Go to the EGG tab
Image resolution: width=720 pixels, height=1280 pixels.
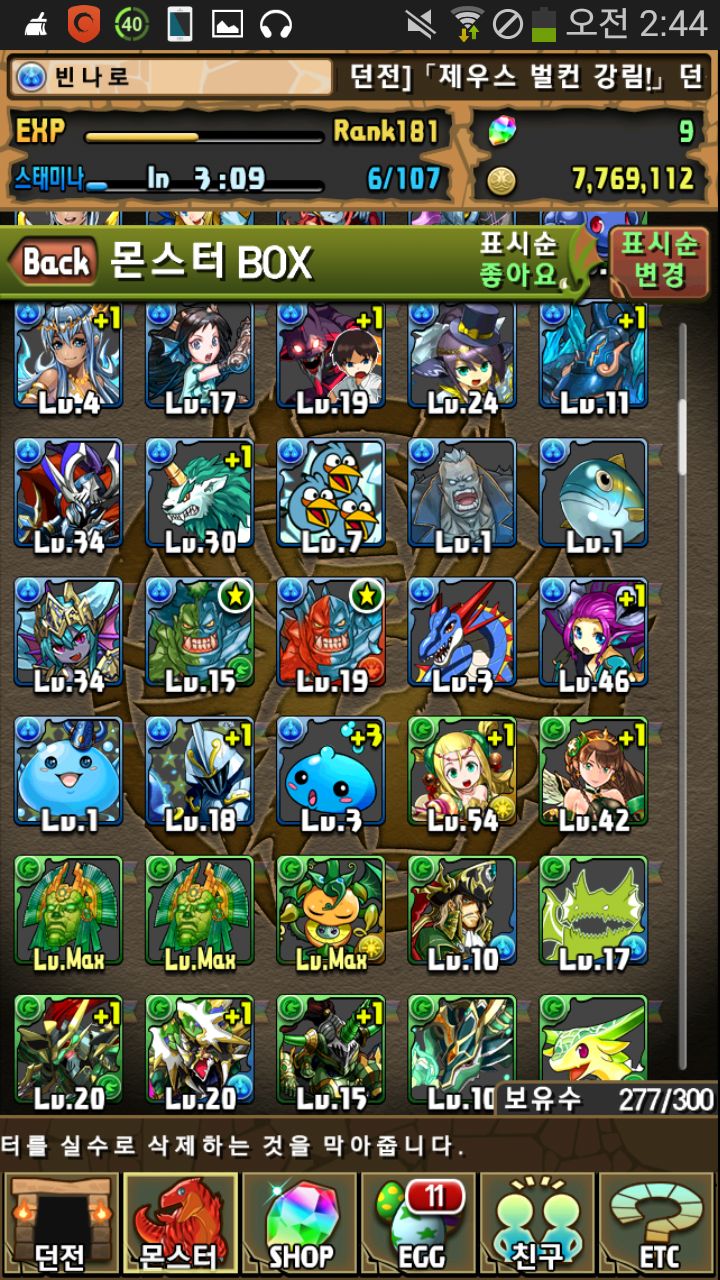419,1224
